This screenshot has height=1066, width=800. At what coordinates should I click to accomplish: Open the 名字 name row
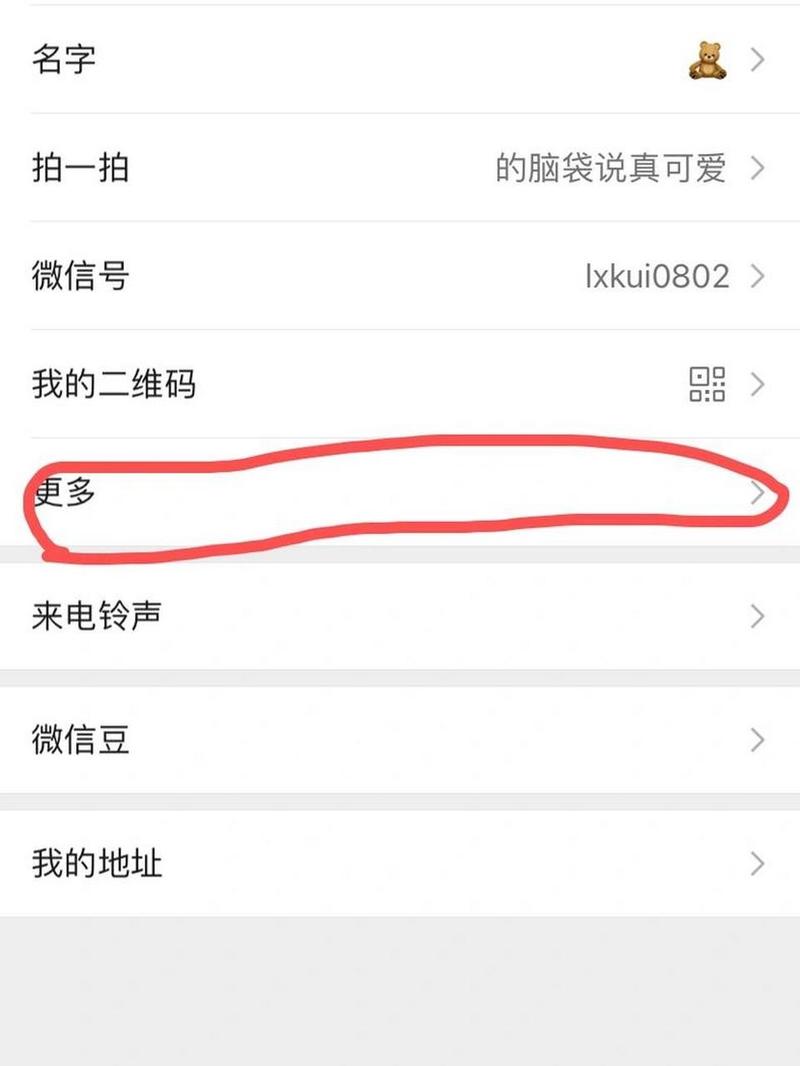(400, 60)
